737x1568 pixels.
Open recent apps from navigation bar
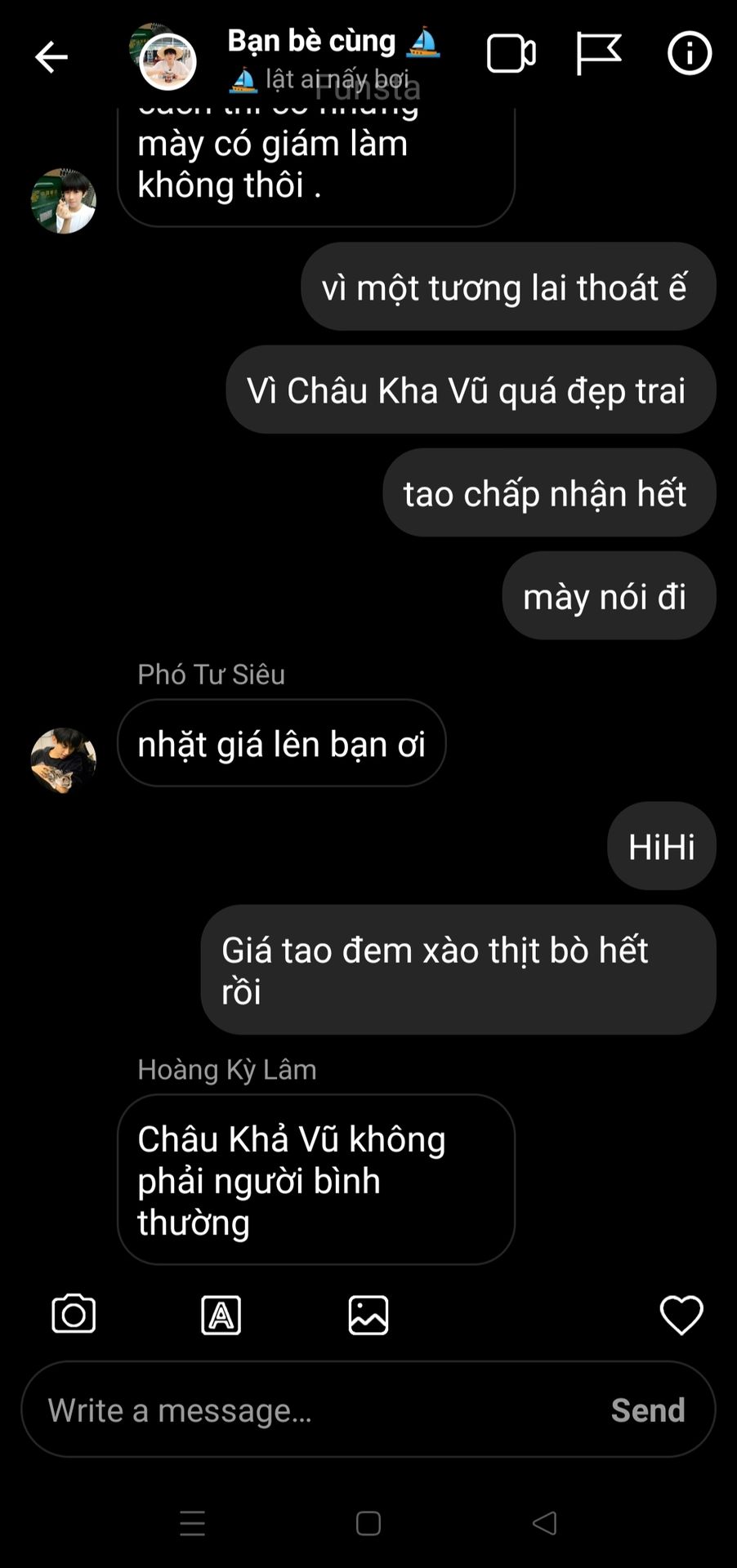[193, 1523]
